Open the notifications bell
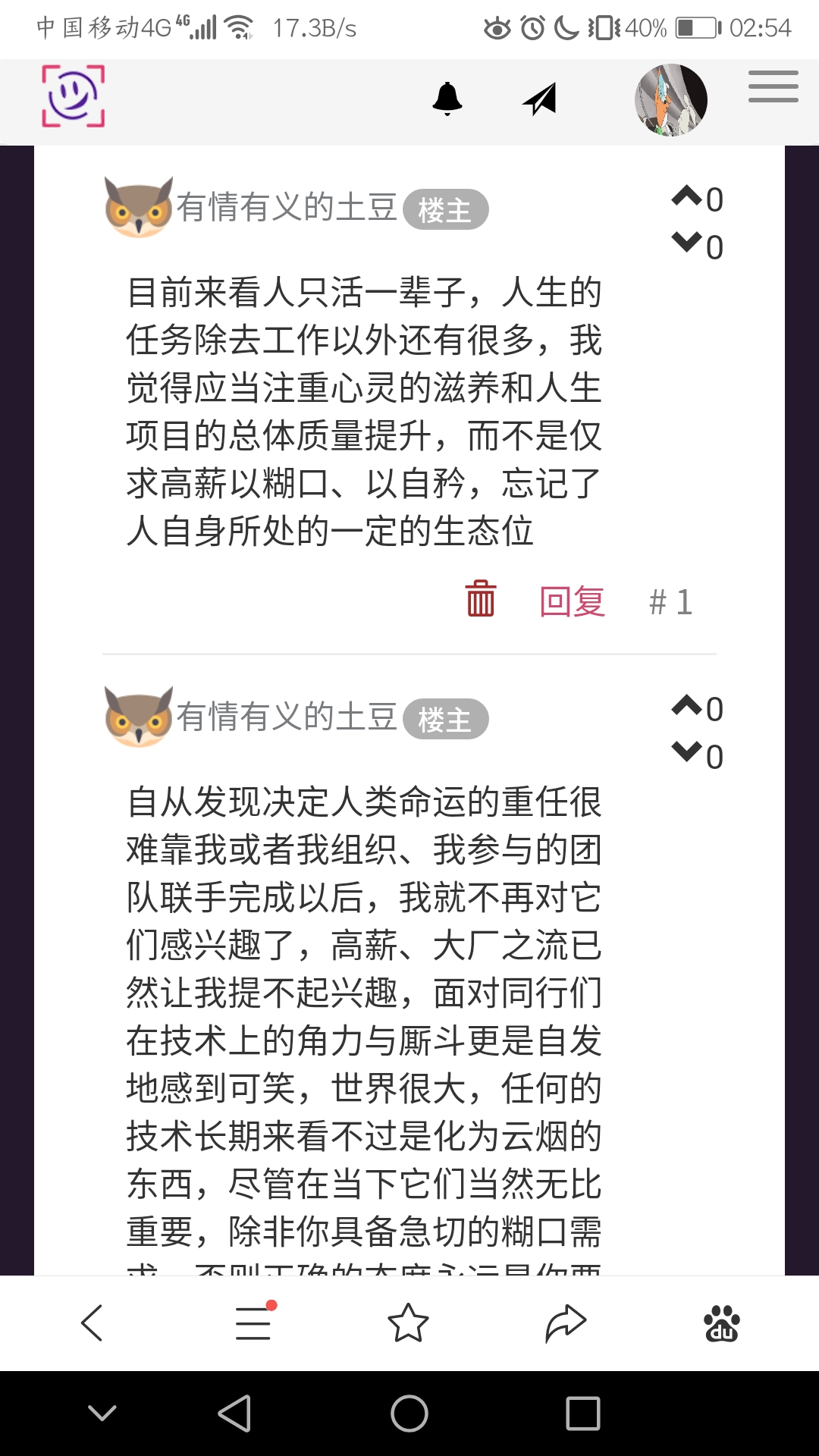819x1456 pixels. click(447, 99)
